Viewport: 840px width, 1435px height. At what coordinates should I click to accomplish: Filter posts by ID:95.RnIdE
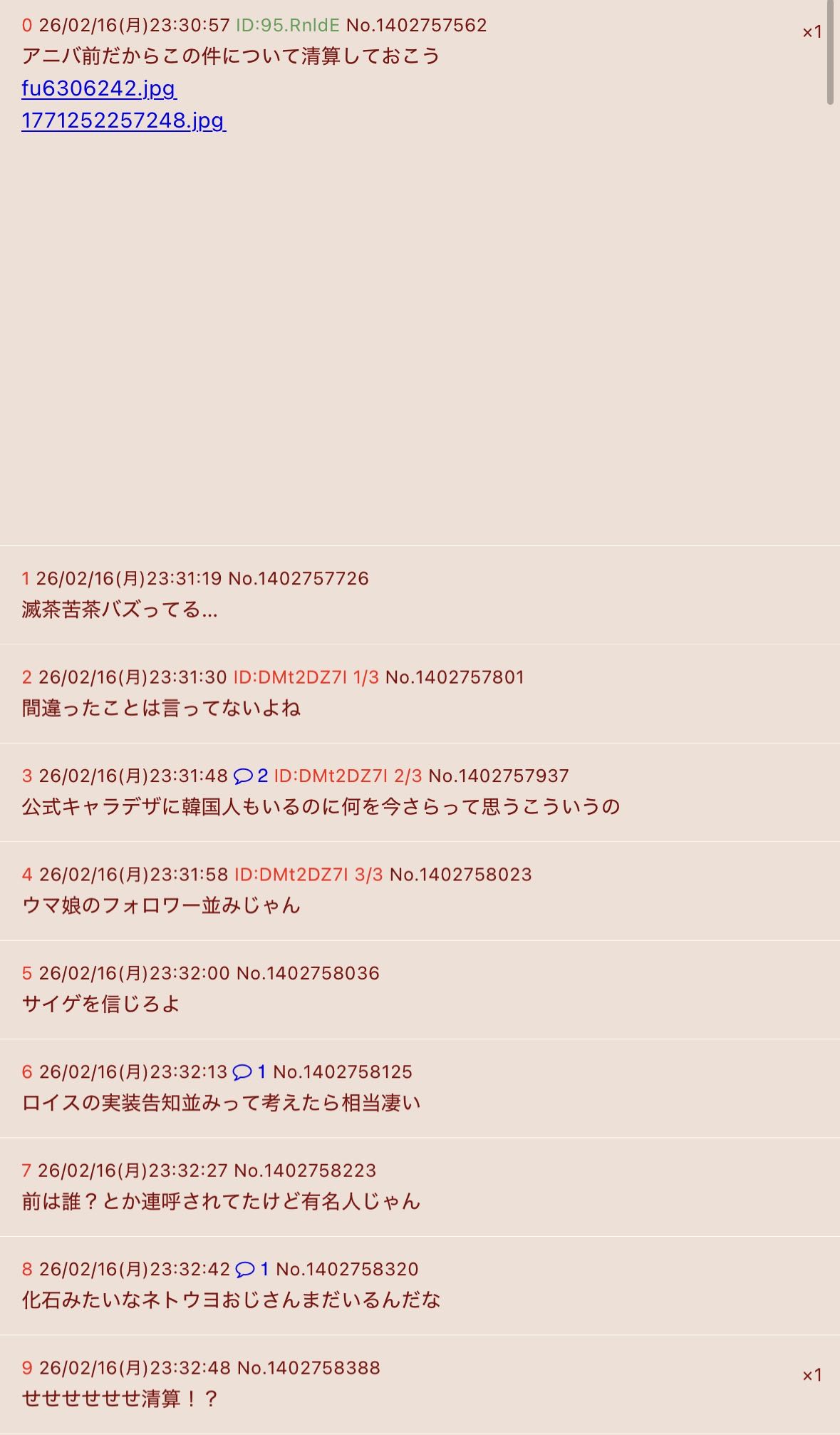(287, 26)
